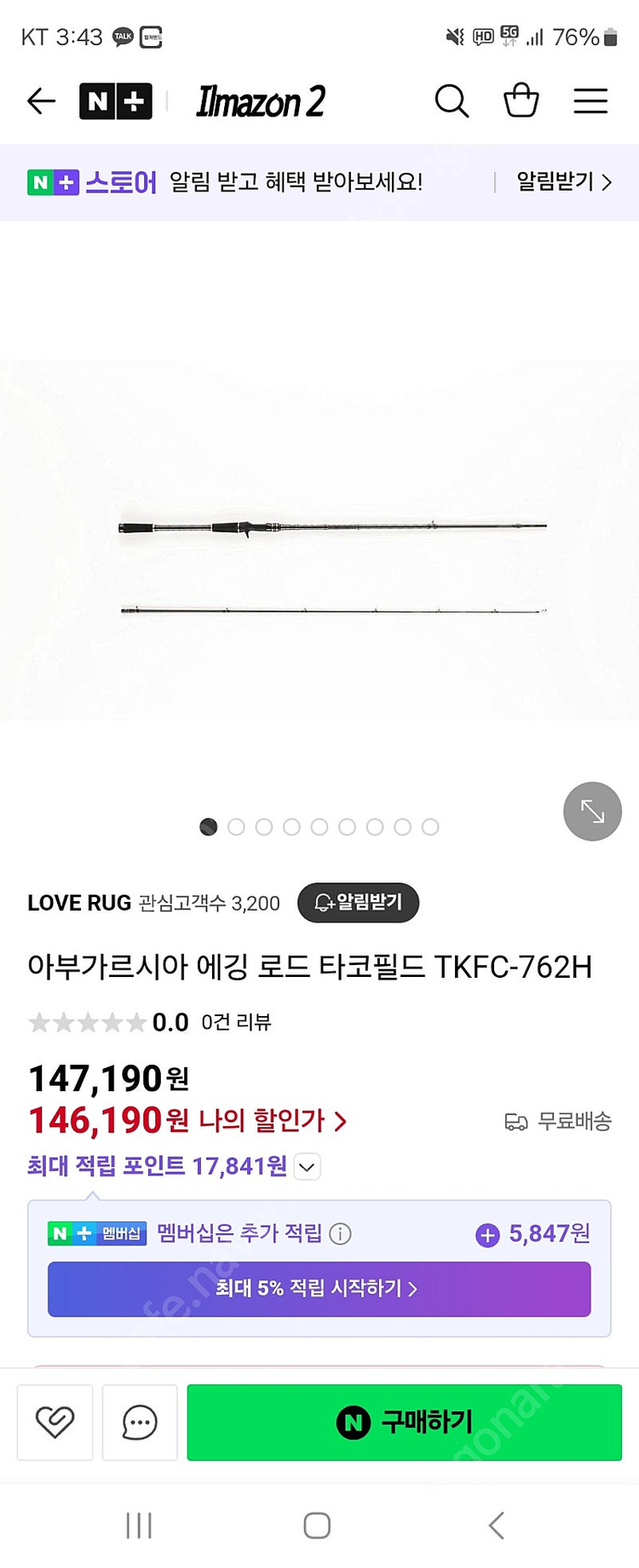
Task: Open the 0건 리뷰 reviews link
Action: (236, 1022)
